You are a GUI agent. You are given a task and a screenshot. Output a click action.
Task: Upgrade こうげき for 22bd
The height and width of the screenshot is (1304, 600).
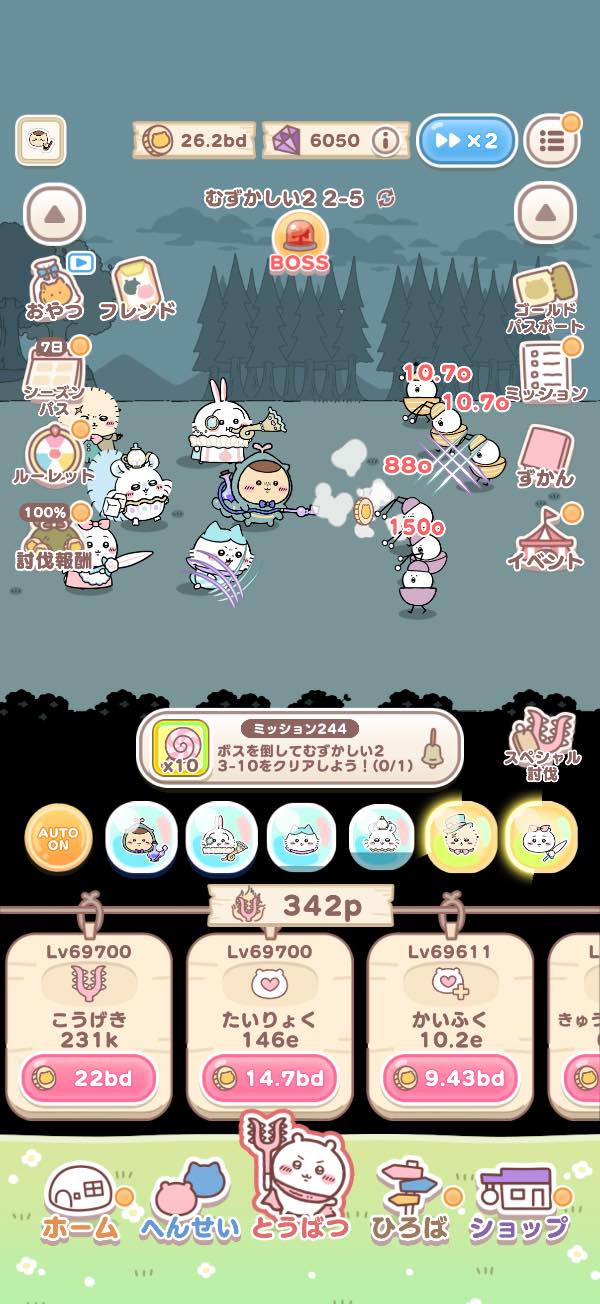pos(89,1079)
